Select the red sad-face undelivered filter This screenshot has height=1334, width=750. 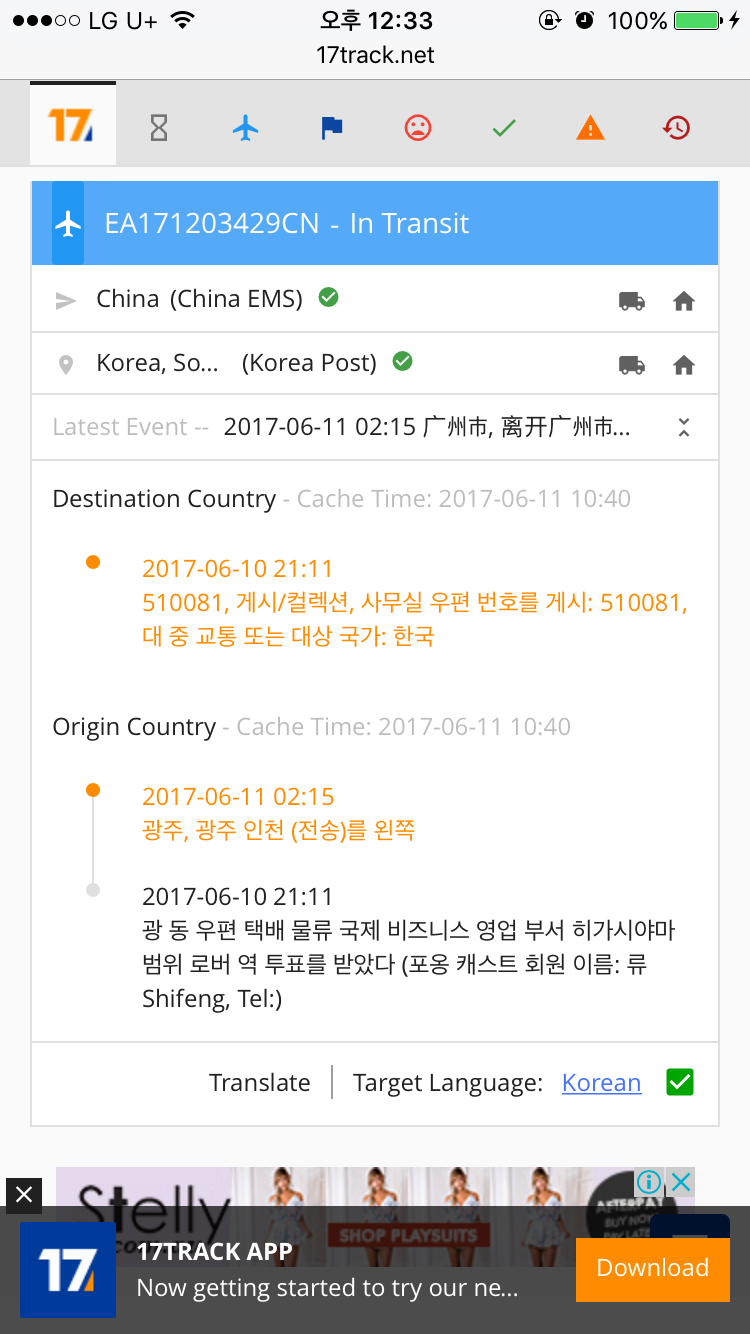coord(418,127)
